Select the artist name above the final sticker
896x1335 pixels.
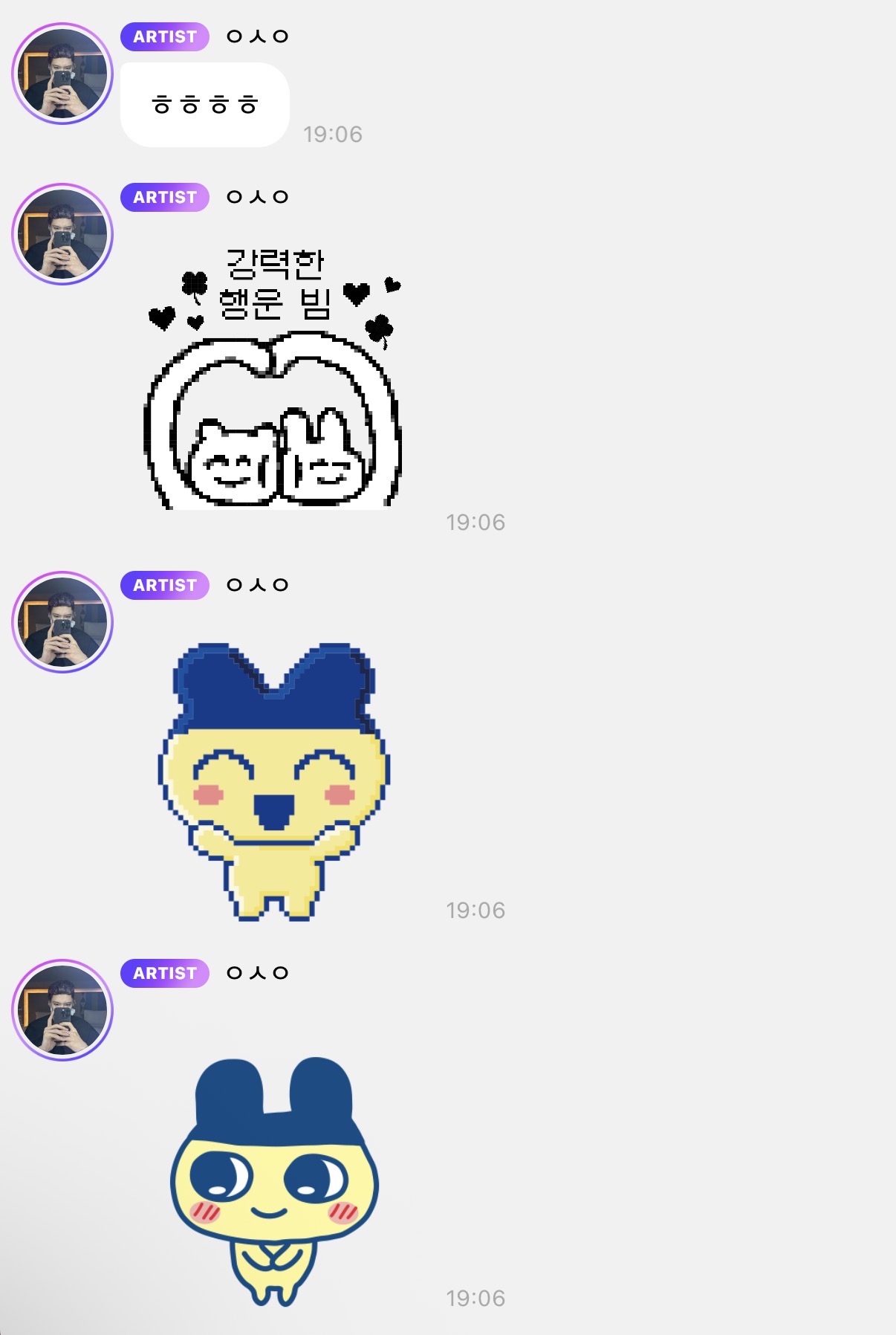pos(259,972)
